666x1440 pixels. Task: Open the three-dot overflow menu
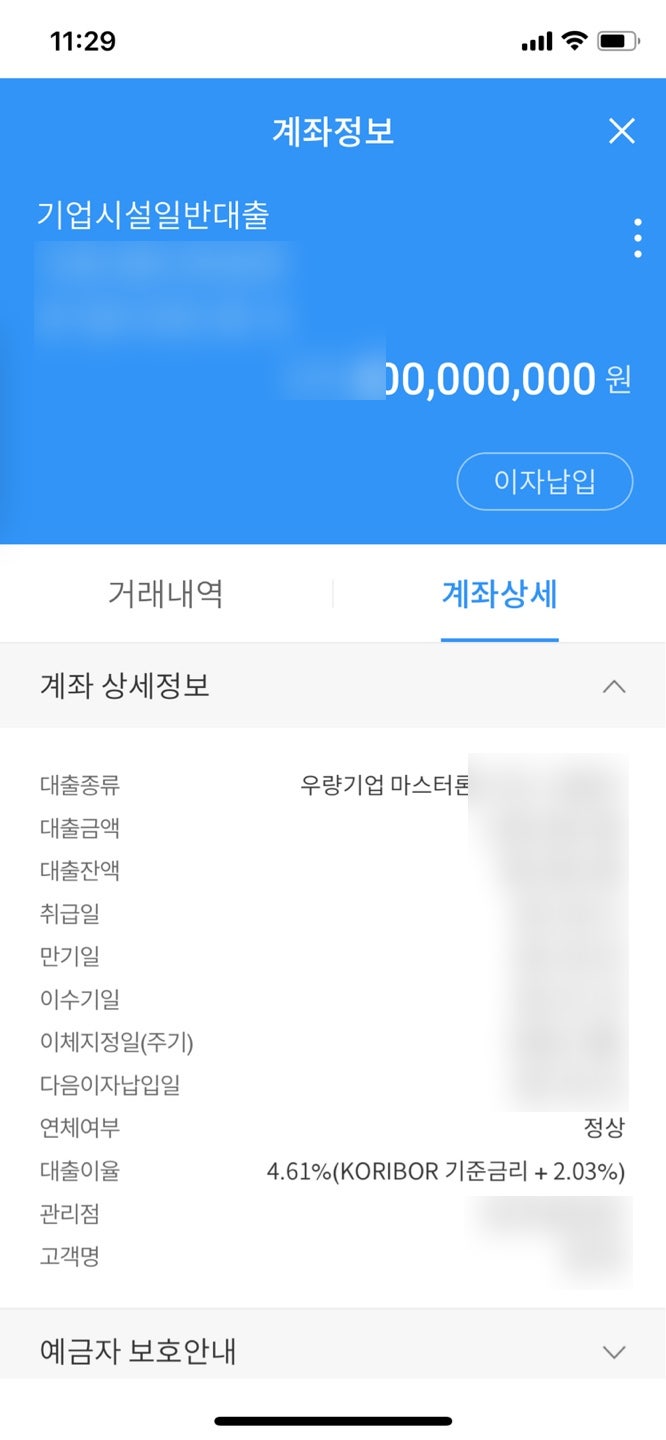click(x=638, y=238)
